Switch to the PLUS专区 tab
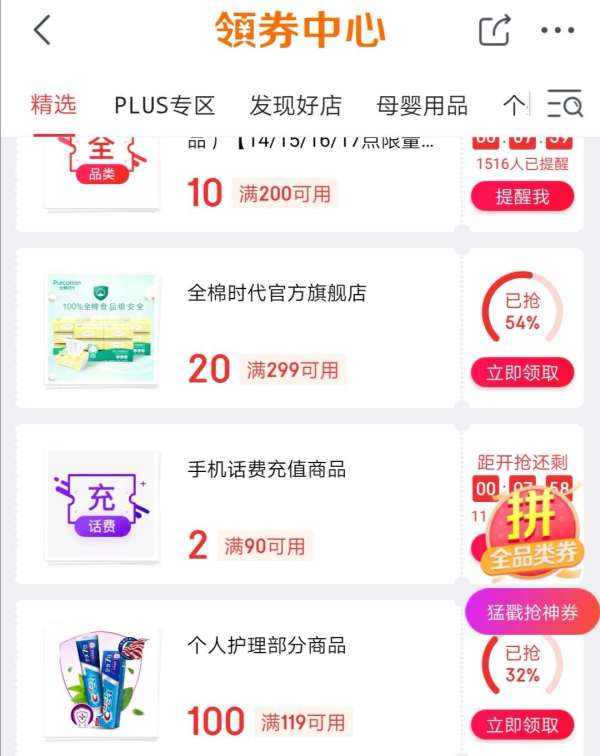Image resolution: width=600 pixels, height=756 pixels. (x=165, y=105)
